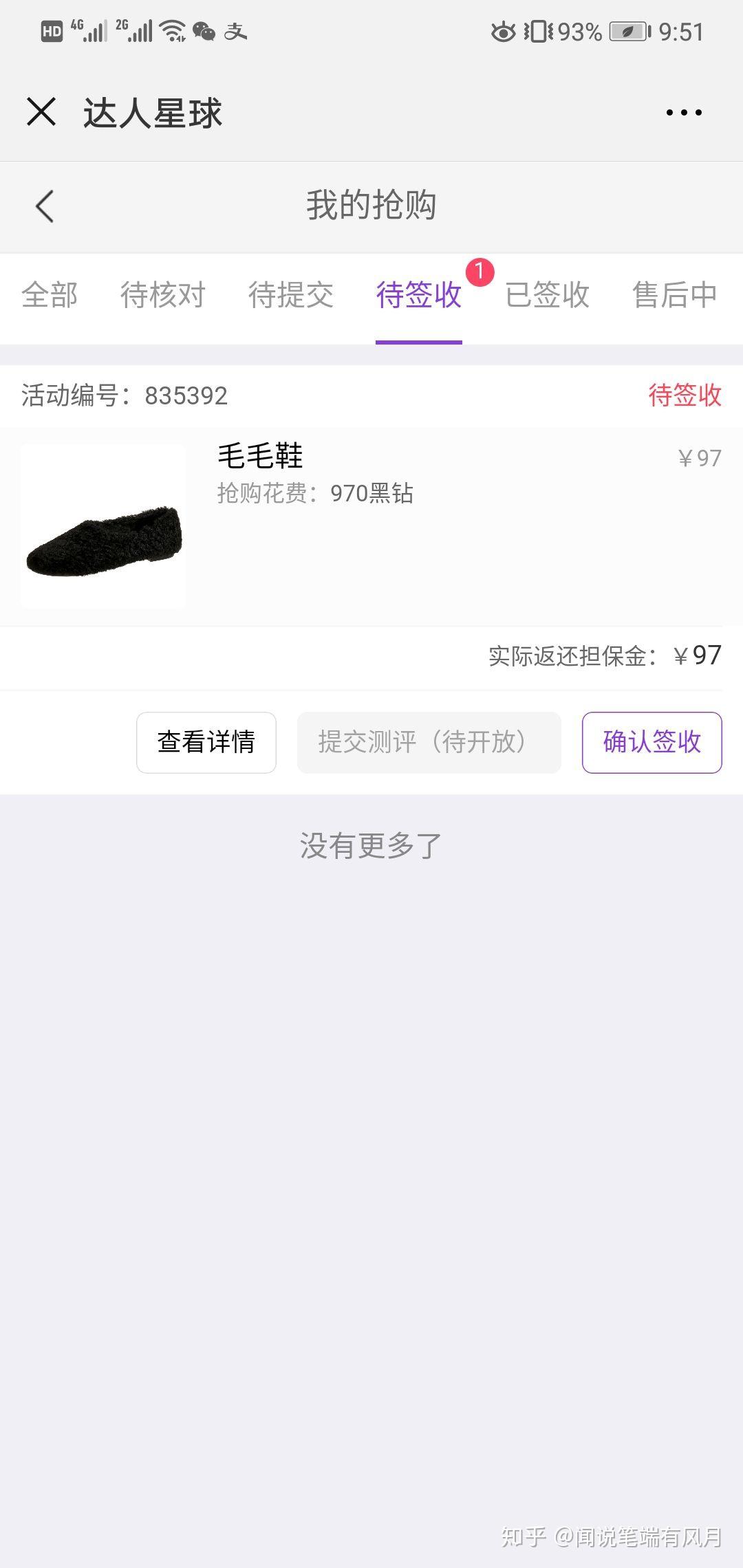743x1568 pixels.
Task: Select the 待签收 tab
Action: (x=418, y=295)
